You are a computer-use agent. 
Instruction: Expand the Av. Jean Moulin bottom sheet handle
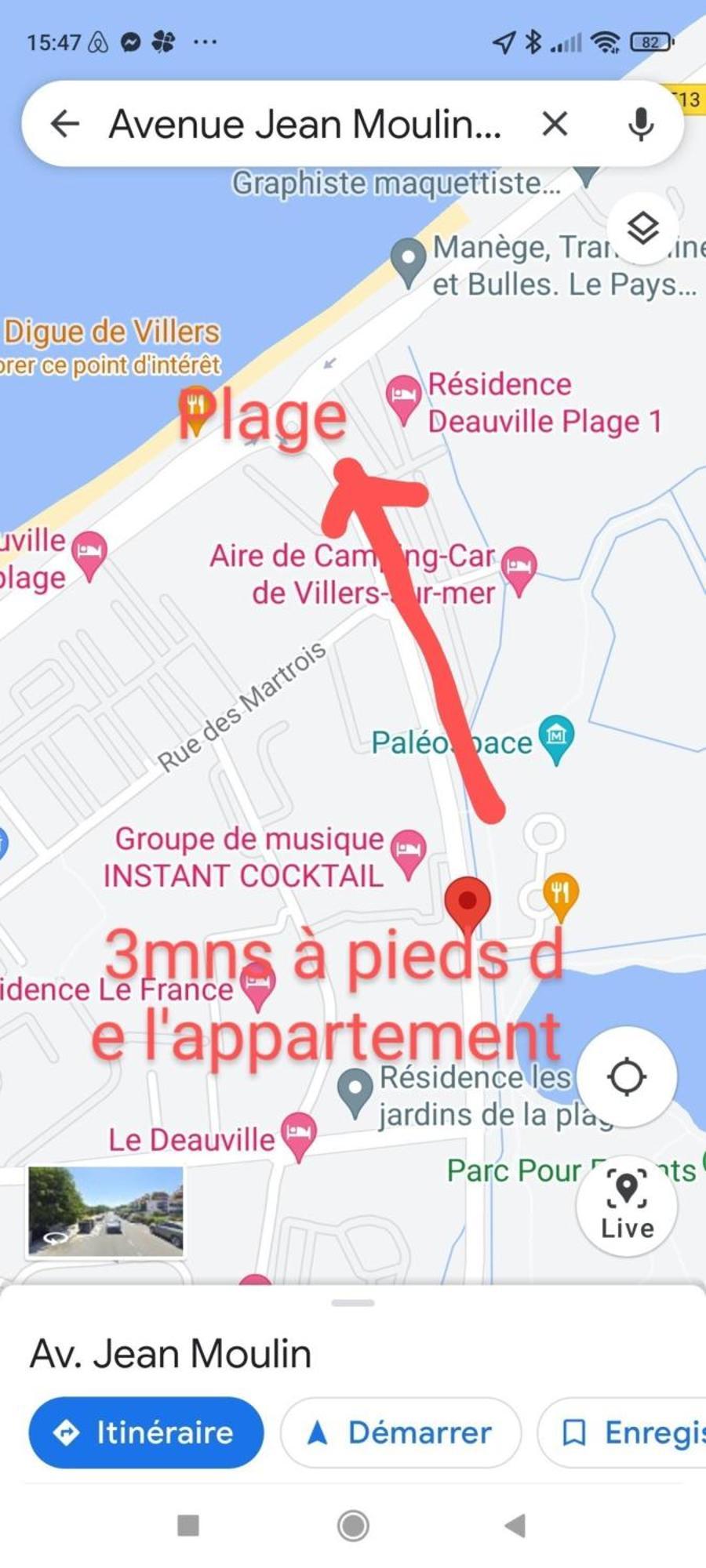point(353,1303)
